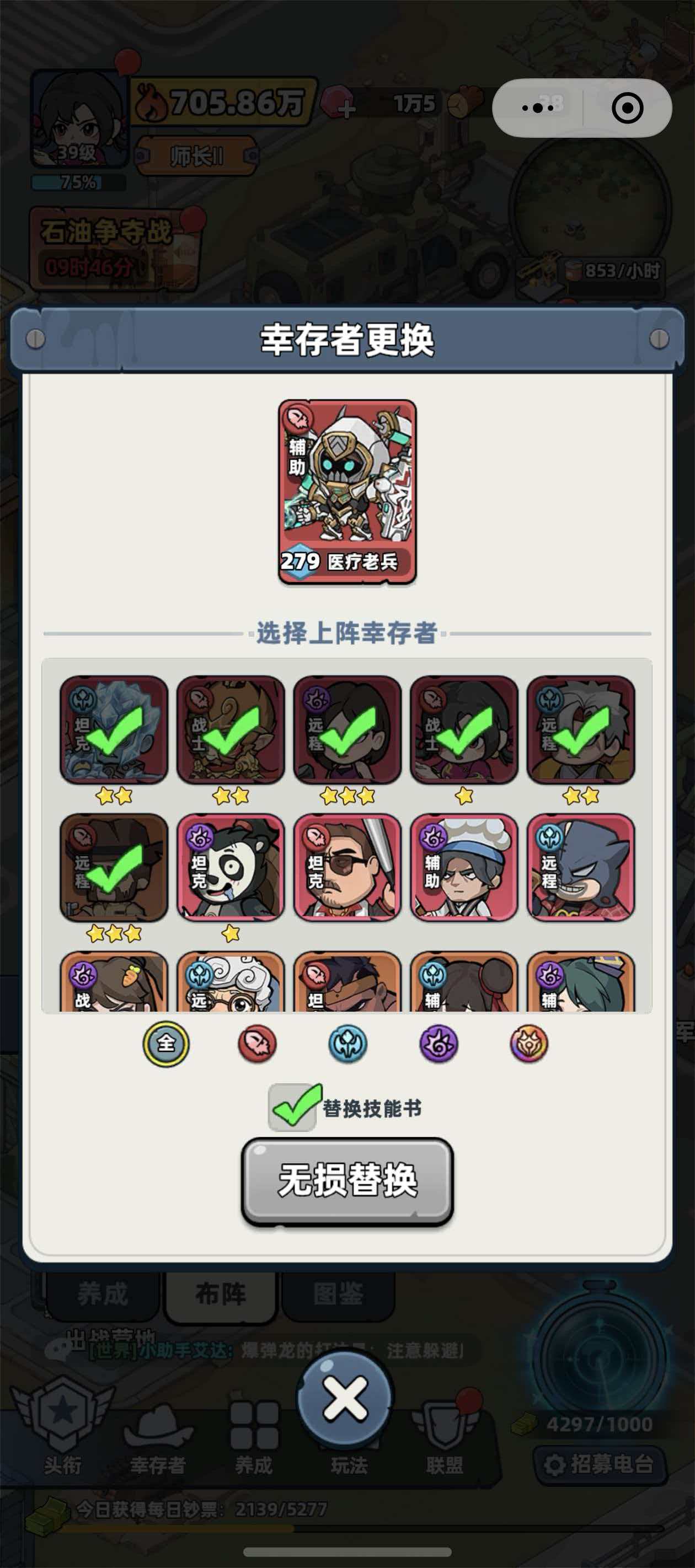Show all survivors with the 全 filter
695x1568 pixels.
coord(166,1043)
